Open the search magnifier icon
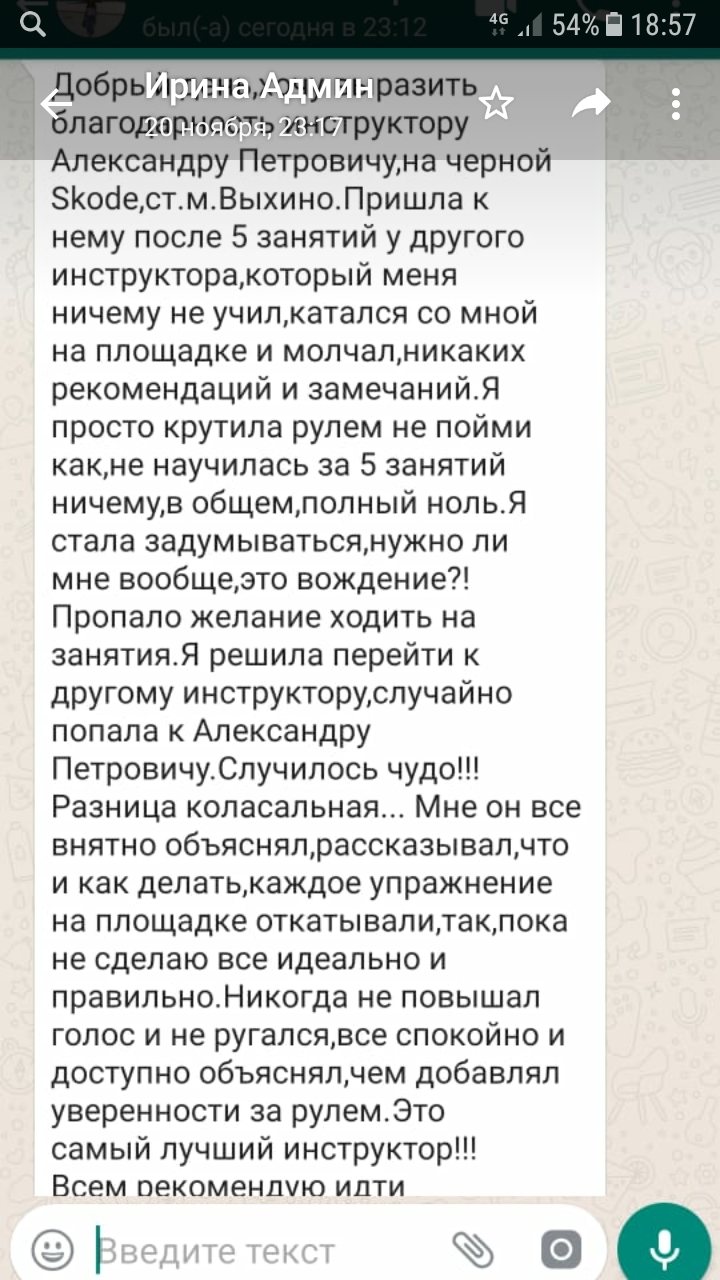This screenshot has width=720, height=1280. pos(32,24)
